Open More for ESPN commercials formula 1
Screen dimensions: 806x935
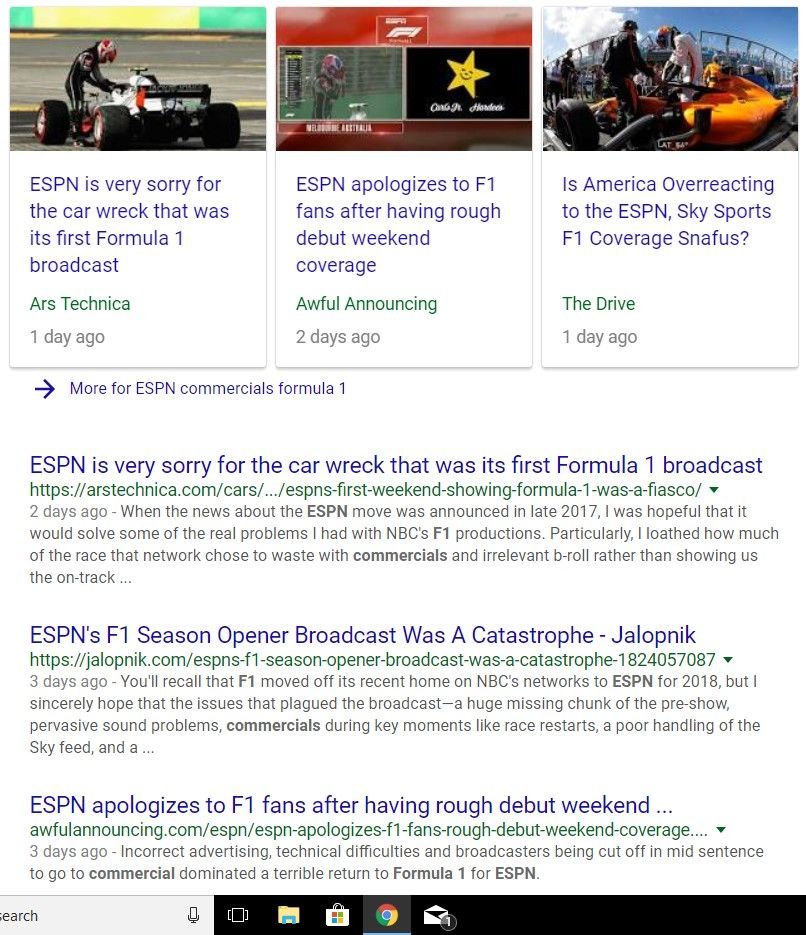(x=207, y=388)
